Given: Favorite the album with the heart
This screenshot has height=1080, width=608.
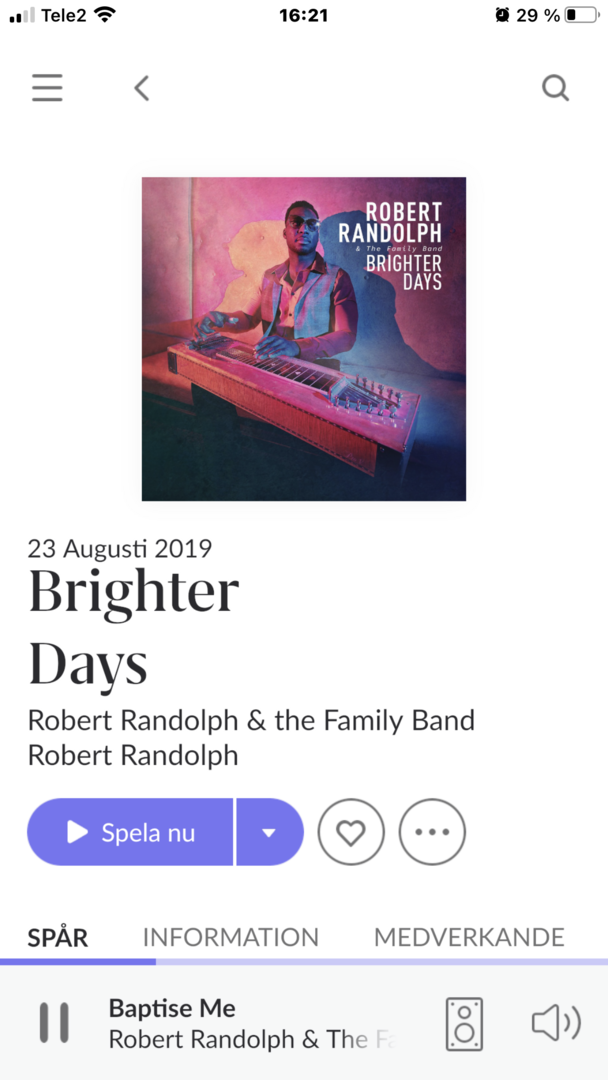Looking at the screenshot, I should pos(350,832).
